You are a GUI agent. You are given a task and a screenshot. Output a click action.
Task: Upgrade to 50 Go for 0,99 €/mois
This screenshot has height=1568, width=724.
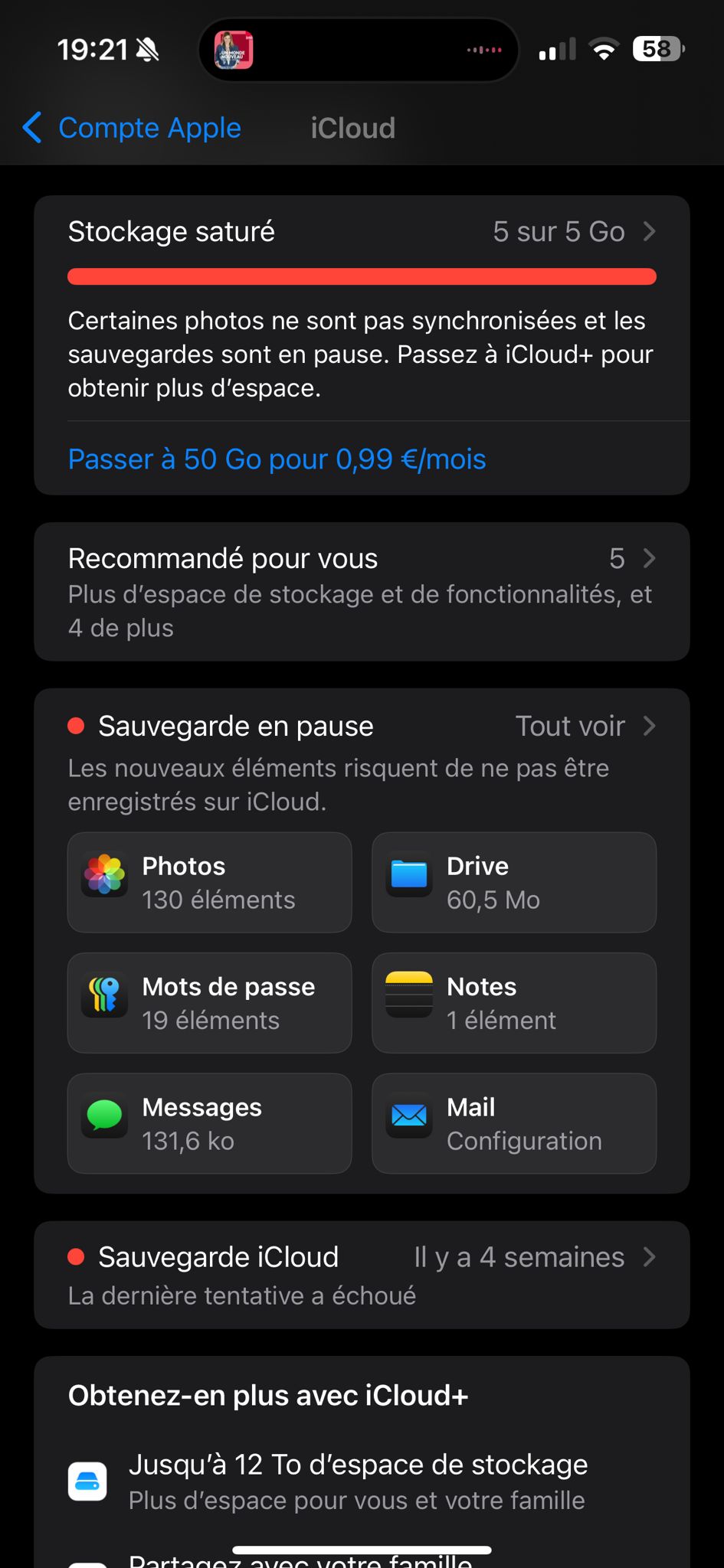pos(277,459)
